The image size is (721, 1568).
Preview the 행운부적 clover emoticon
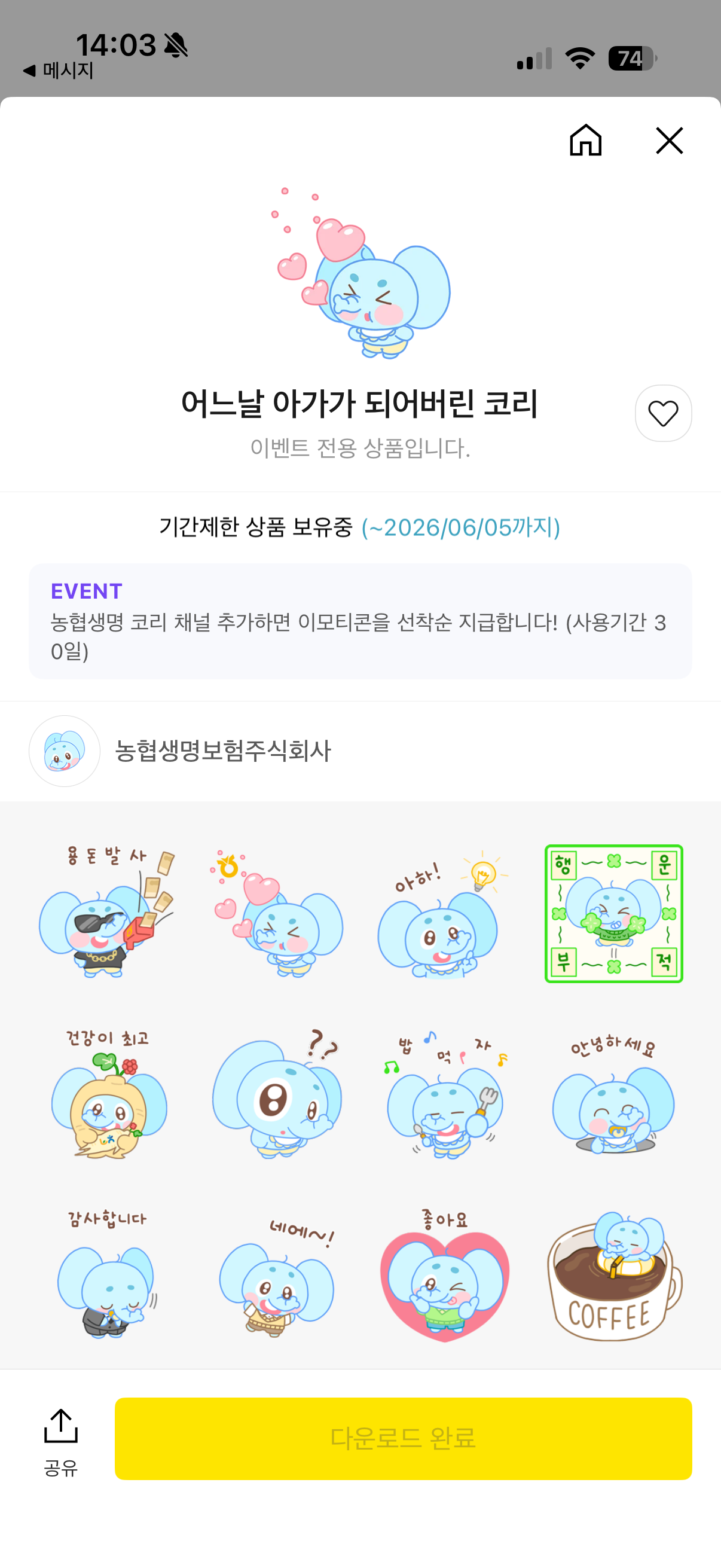pos(613,913)
